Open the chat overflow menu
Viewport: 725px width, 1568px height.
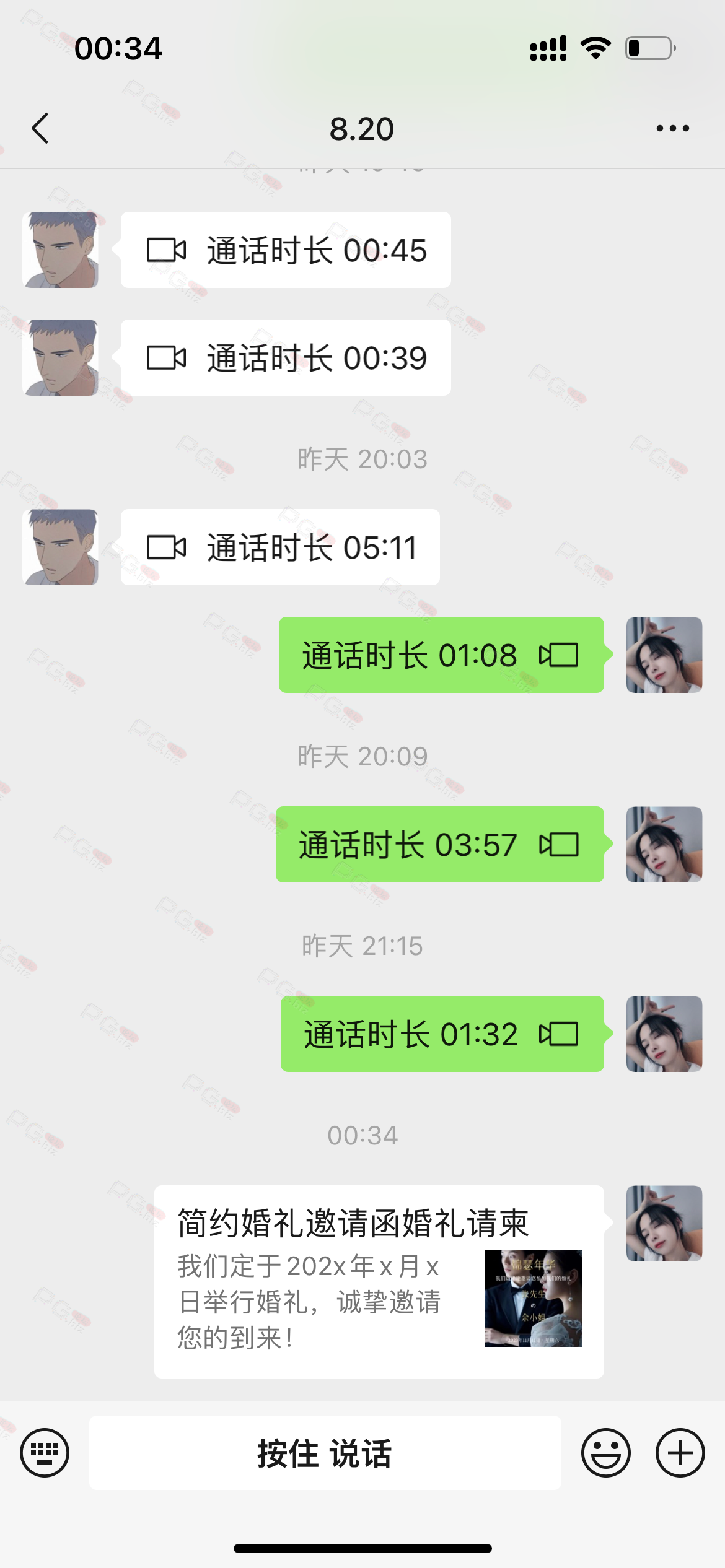tap(672, 128)
